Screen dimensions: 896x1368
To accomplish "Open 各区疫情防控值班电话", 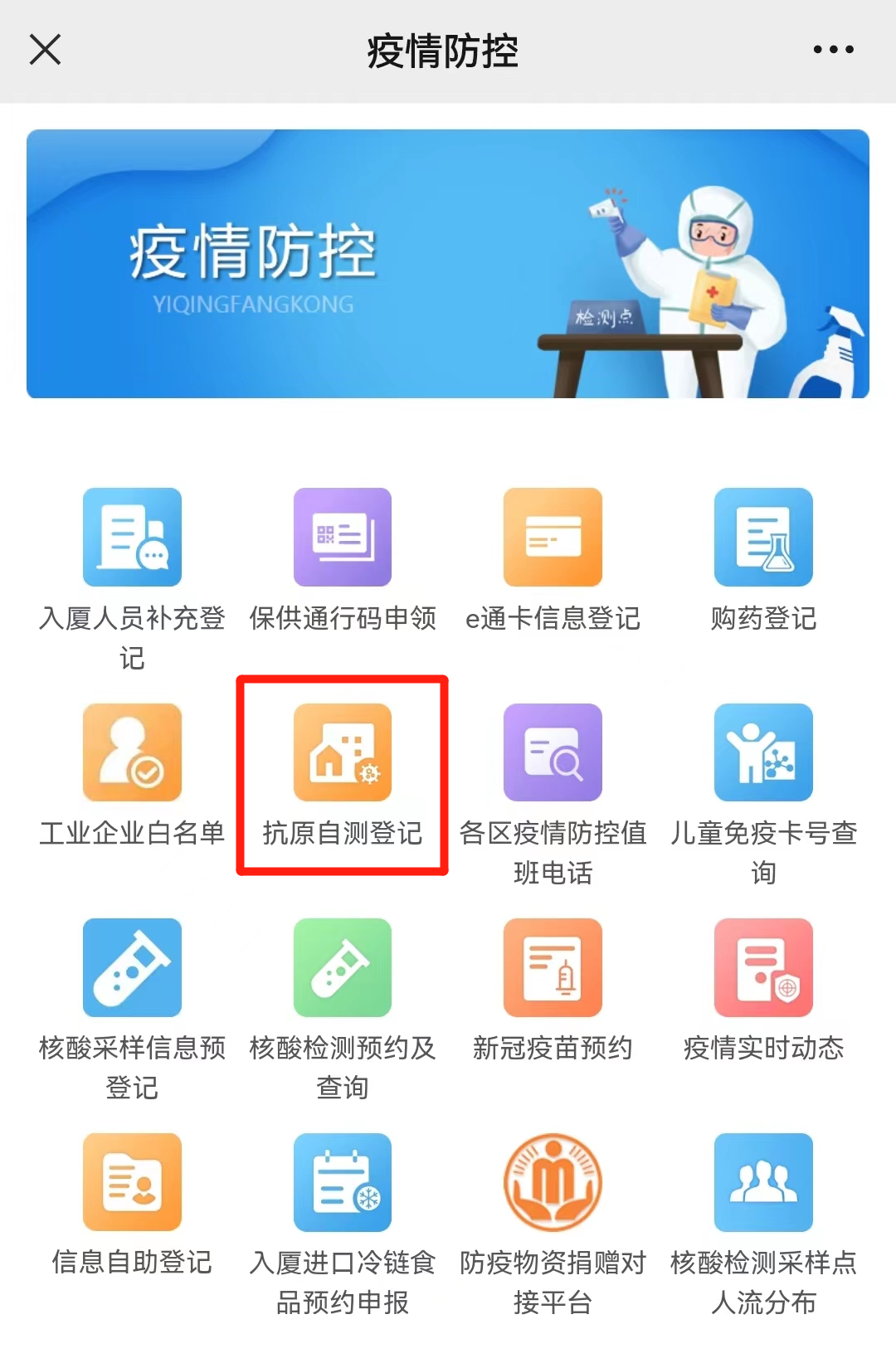I will tap(553, 752).
